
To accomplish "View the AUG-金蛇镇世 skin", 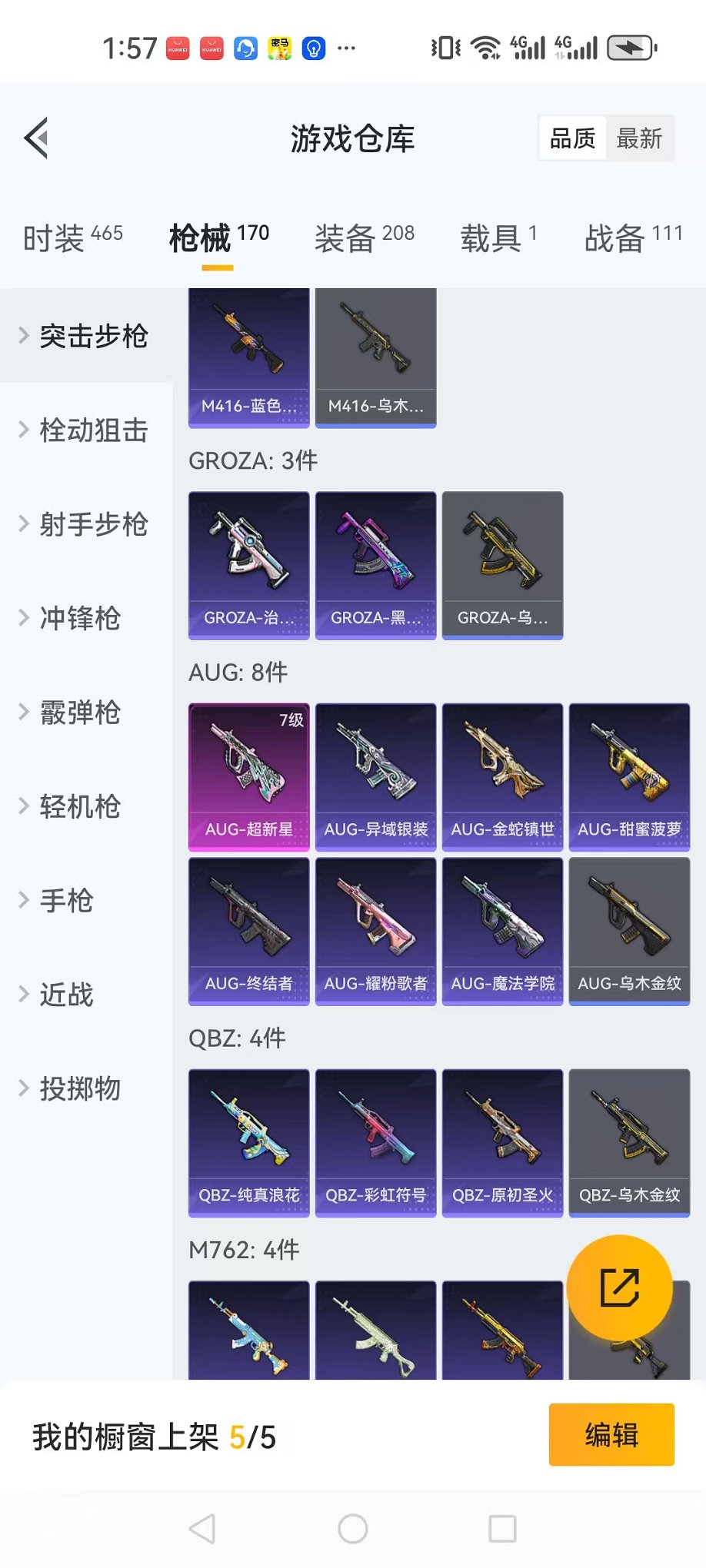I will (502, 776).
